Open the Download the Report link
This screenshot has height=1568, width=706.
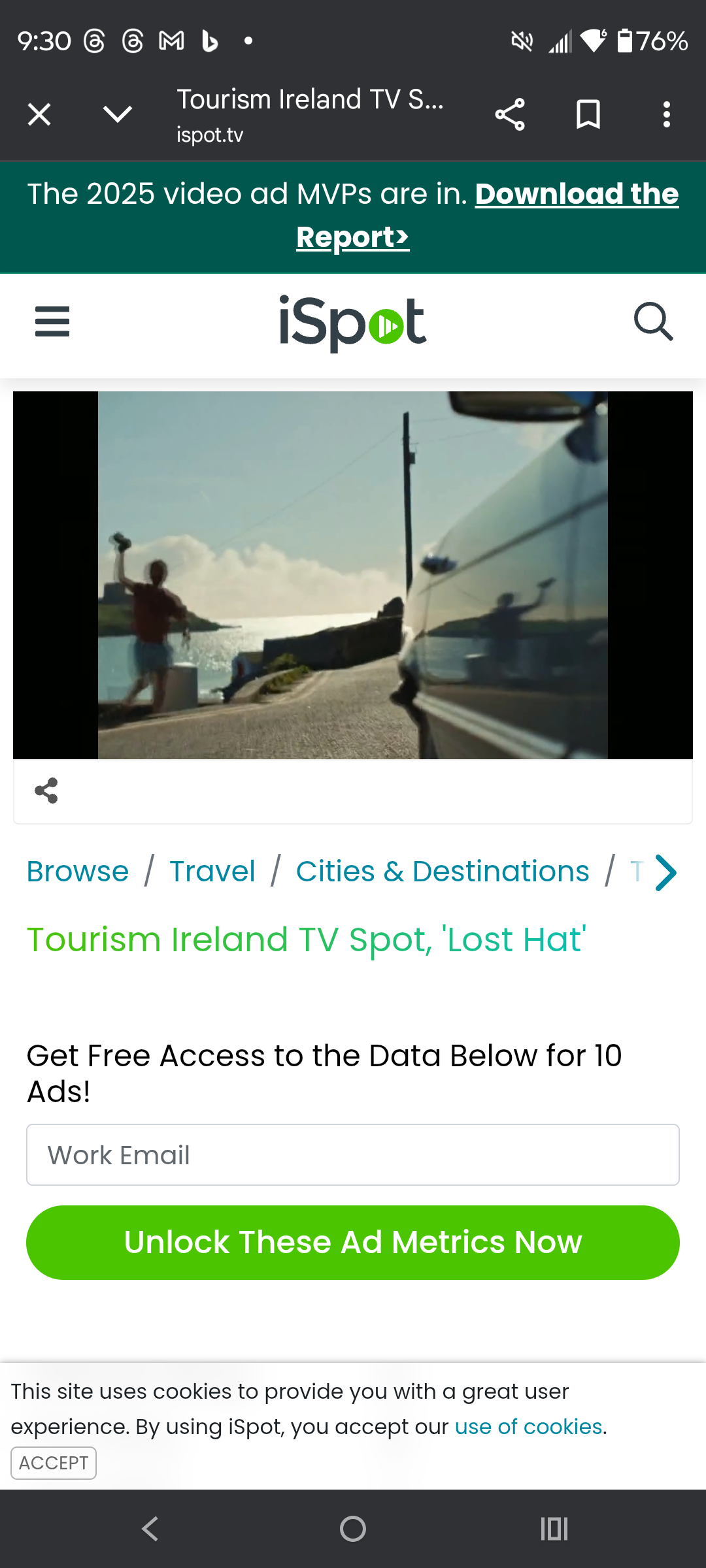(x=575, y=195)
